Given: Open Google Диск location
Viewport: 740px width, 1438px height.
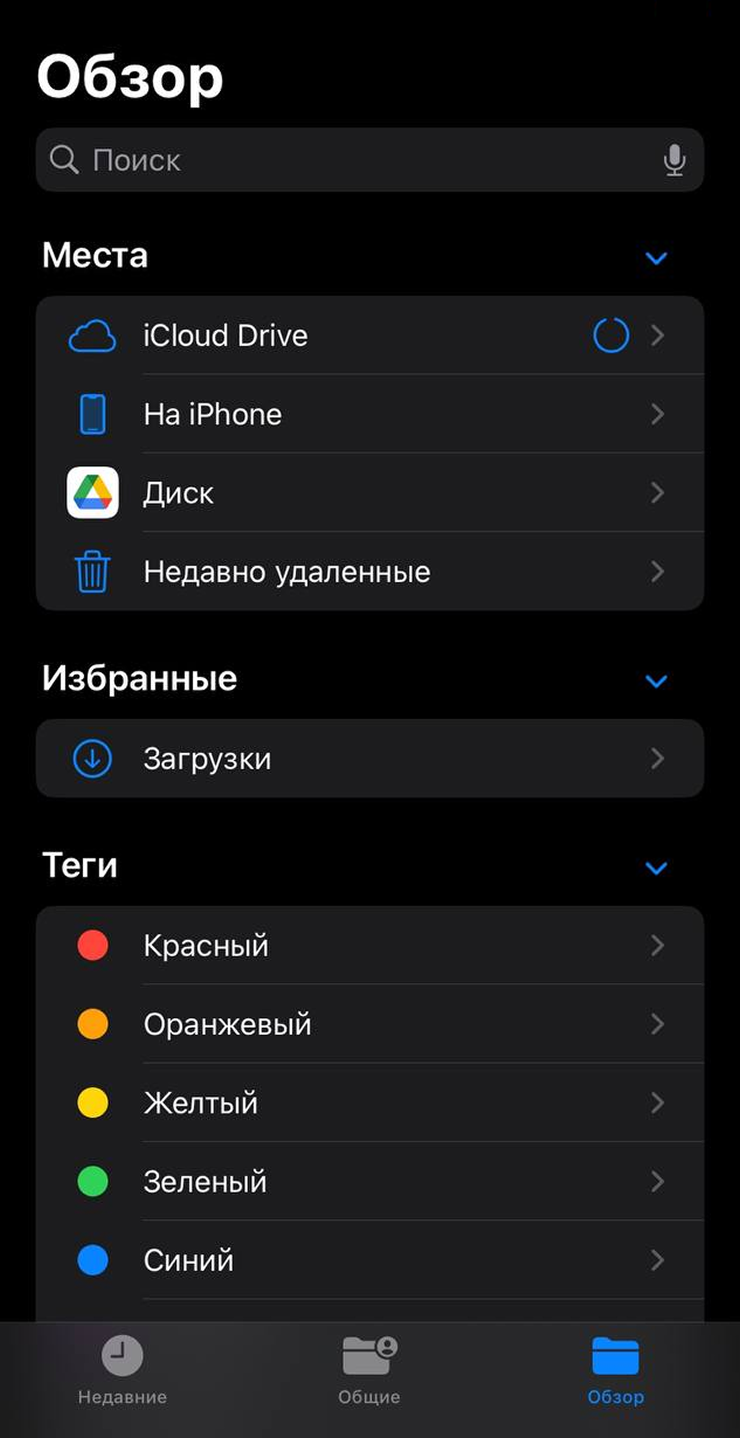Looking at the screenshot, I should click(370, 493).
